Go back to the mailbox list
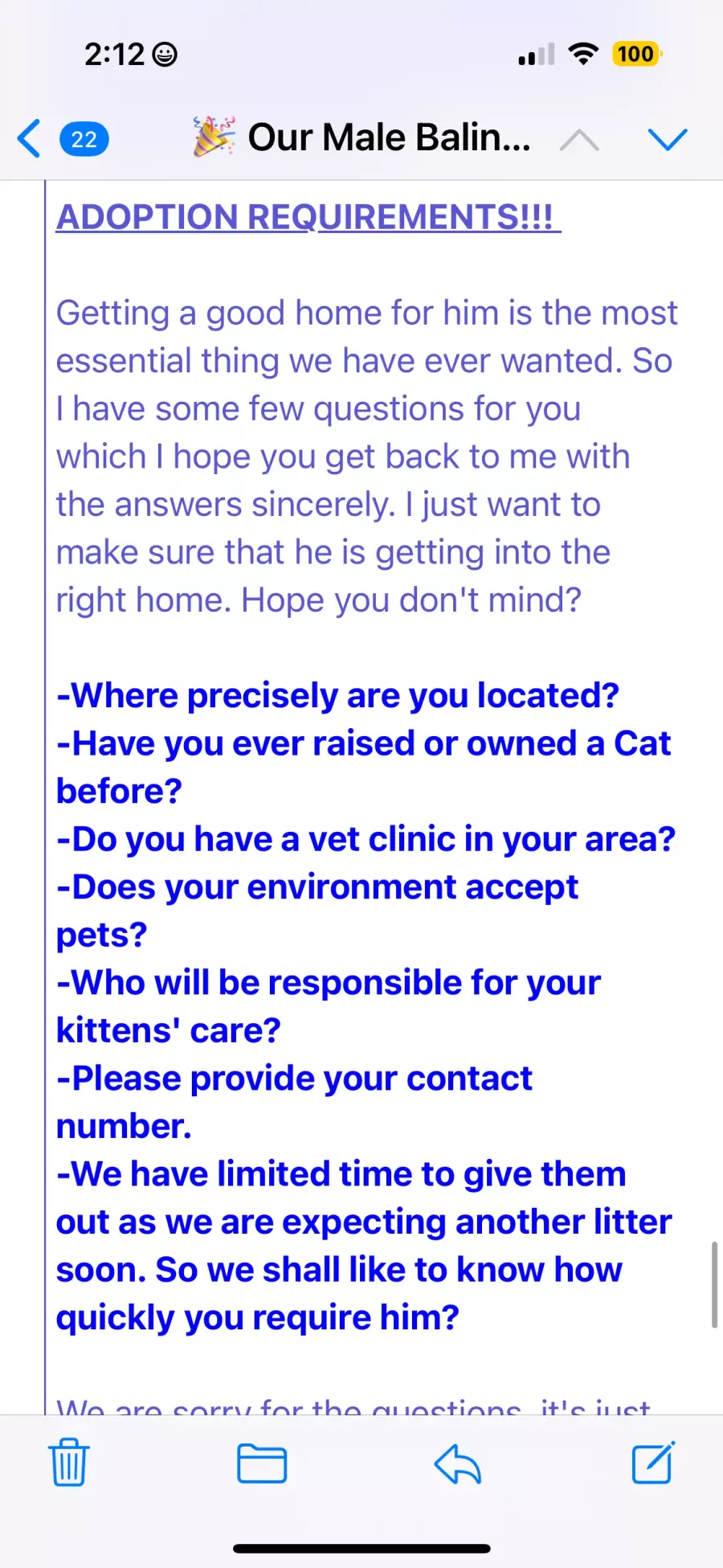This screenshot has height=1568, width=723. pyautogui.click(x=30, y=138)
